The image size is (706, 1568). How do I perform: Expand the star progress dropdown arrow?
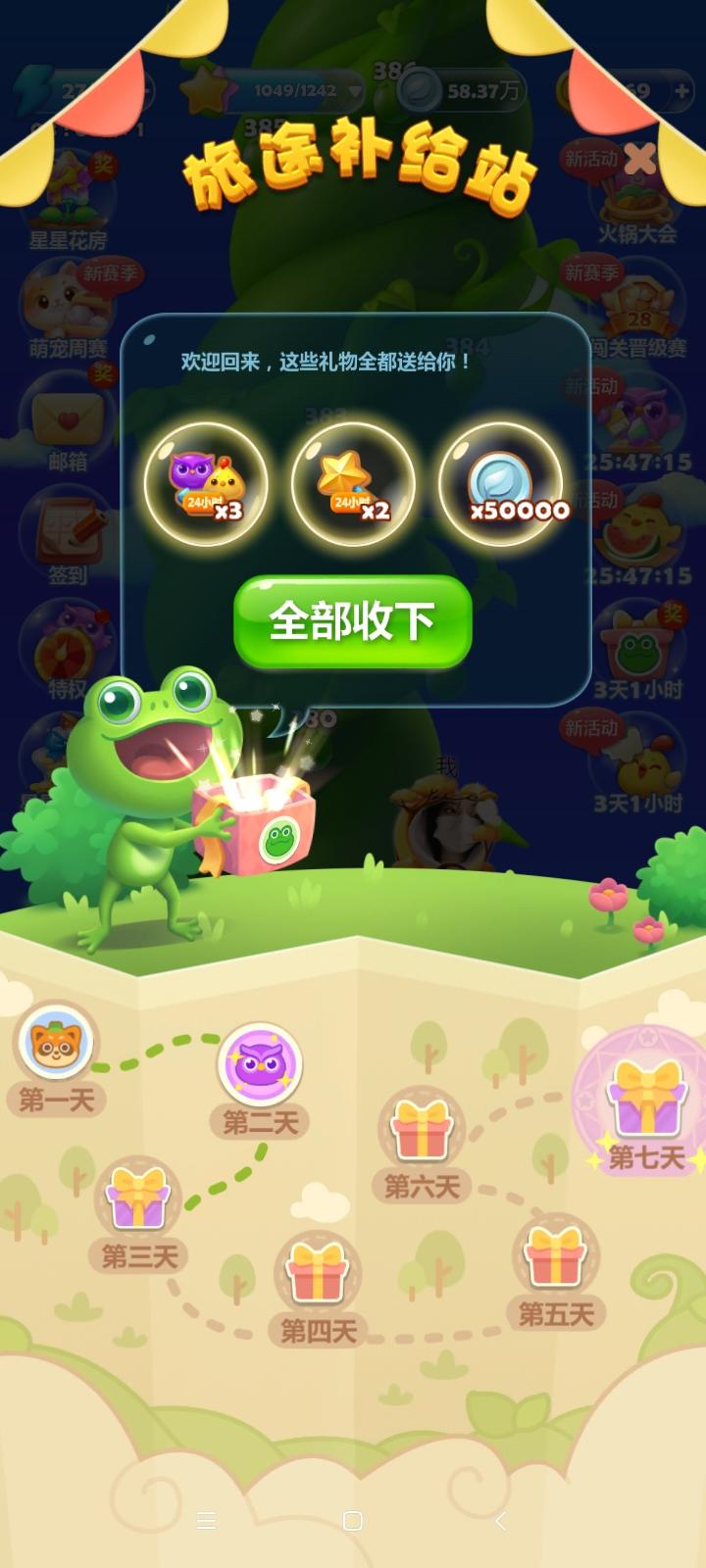[x=355, y=92]
